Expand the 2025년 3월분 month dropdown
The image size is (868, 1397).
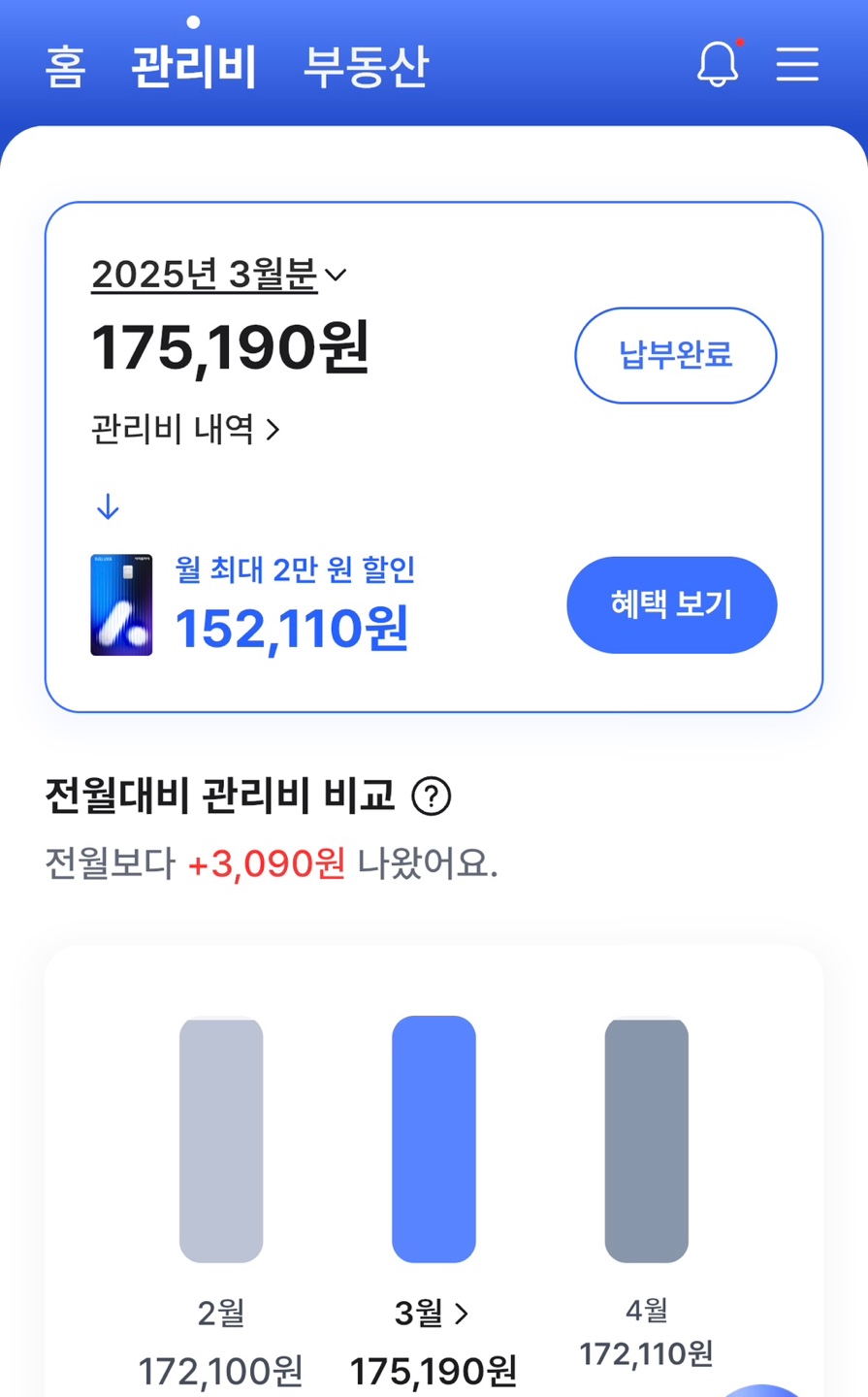219,275
